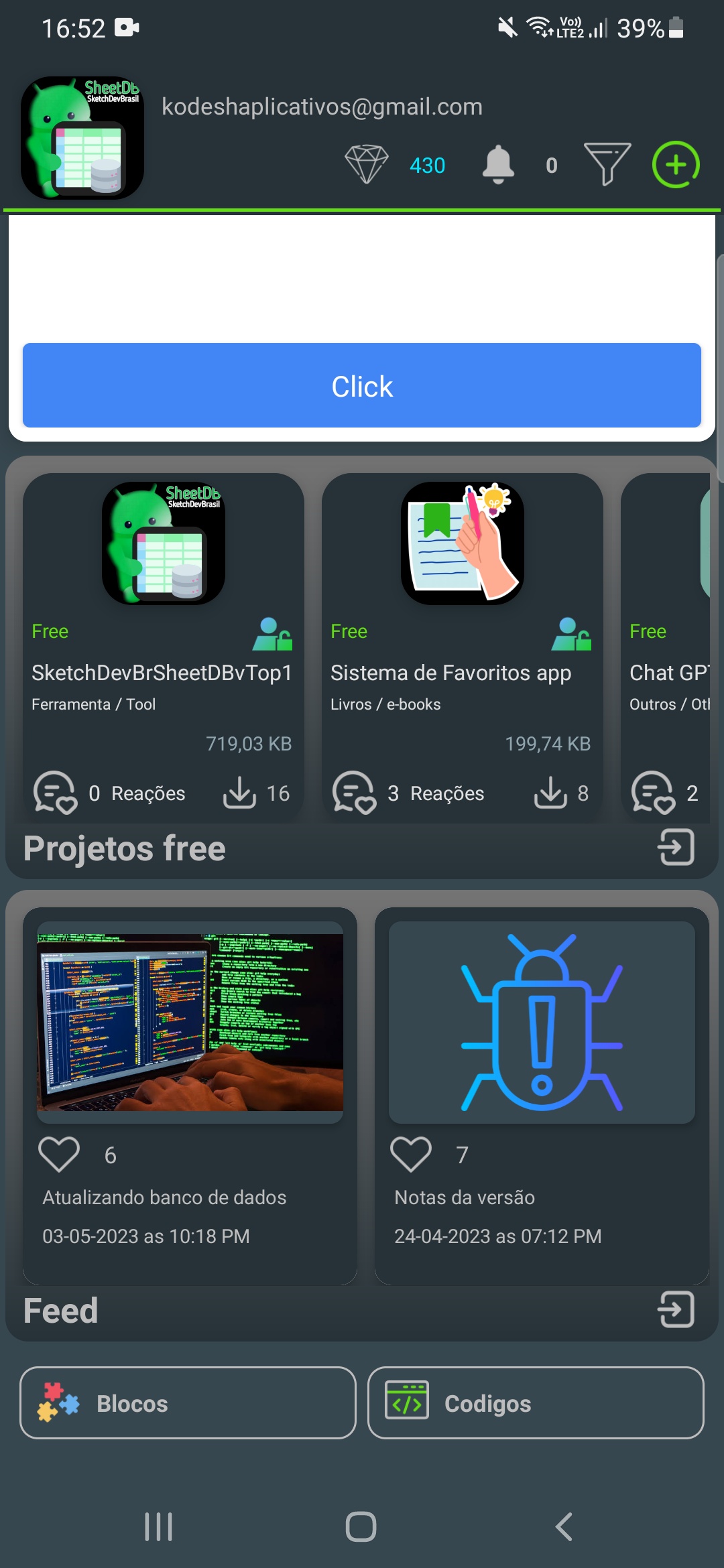Viewport: 724px width, 1568px height.
Task: Open all Projetos free via arrow
Action: tap(676, 848)
